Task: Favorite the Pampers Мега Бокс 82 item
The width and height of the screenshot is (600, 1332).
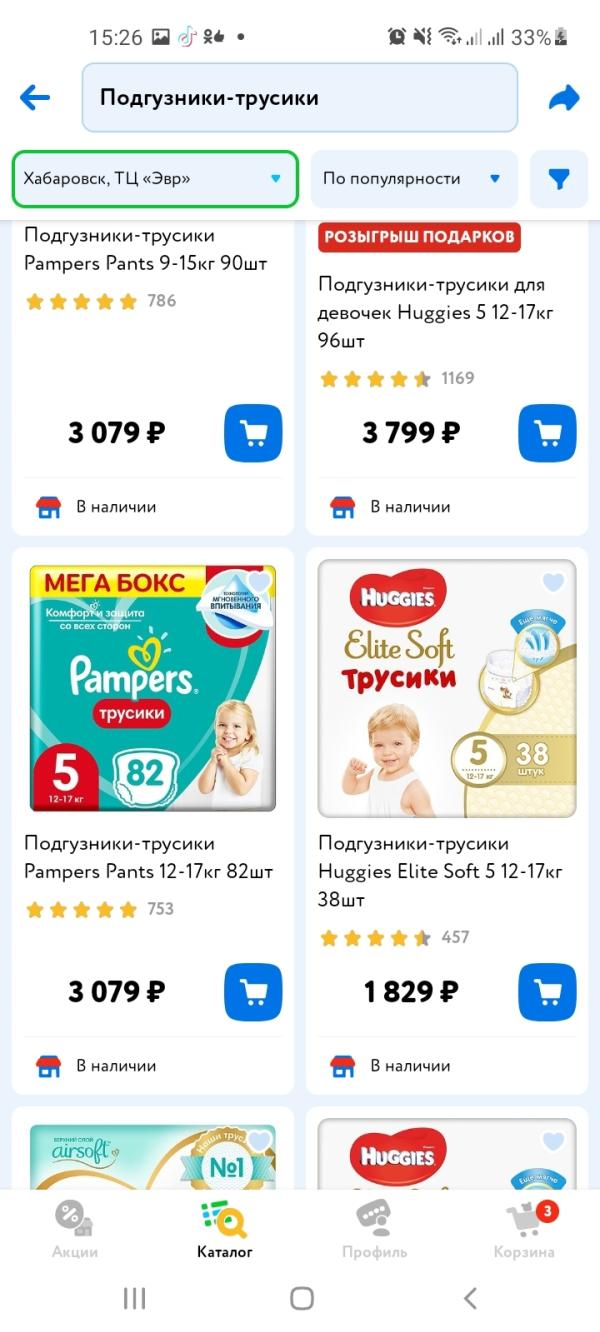Action: point(259,582)
